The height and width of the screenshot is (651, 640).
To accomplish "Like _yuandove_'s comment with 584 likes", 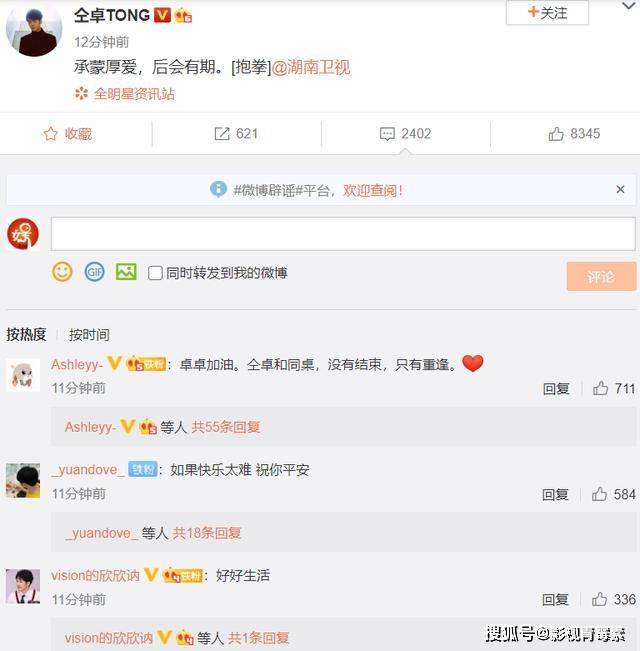I will pos(613,494).
